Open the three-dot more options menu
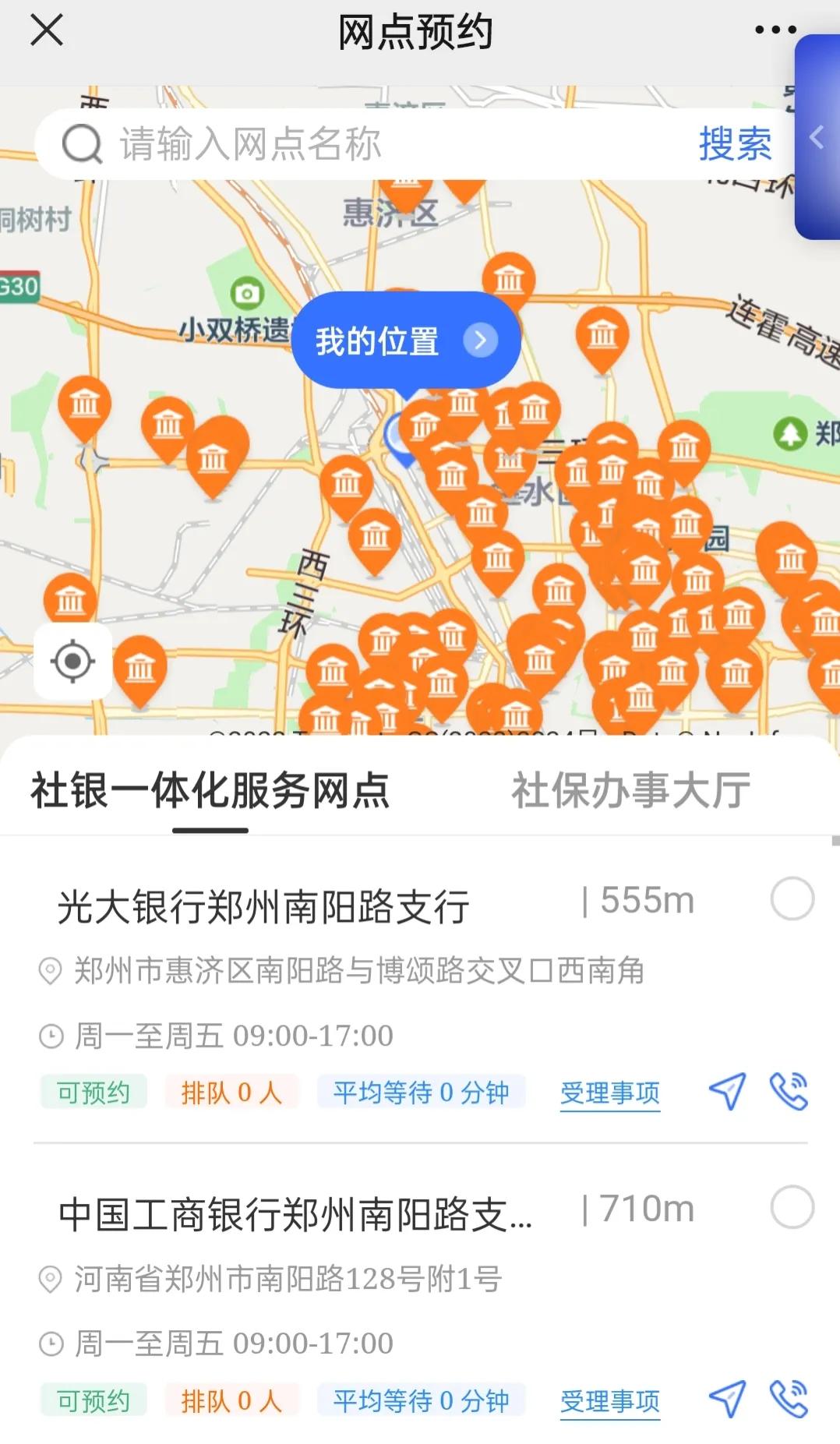This screenshot has width=840, height=1444. click(774, 30)
